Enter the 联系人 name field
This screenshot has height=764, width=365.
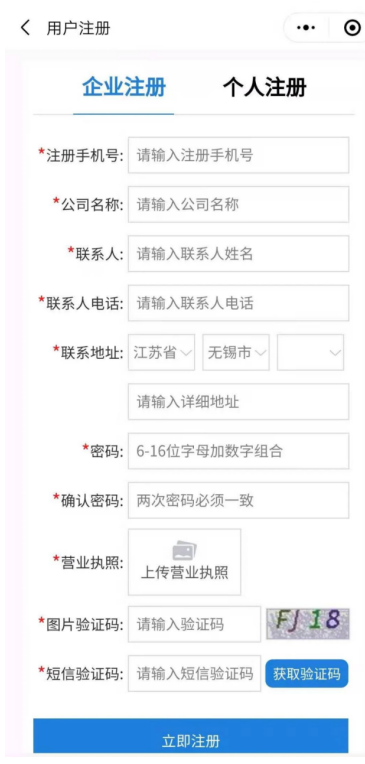click(238, 254)
